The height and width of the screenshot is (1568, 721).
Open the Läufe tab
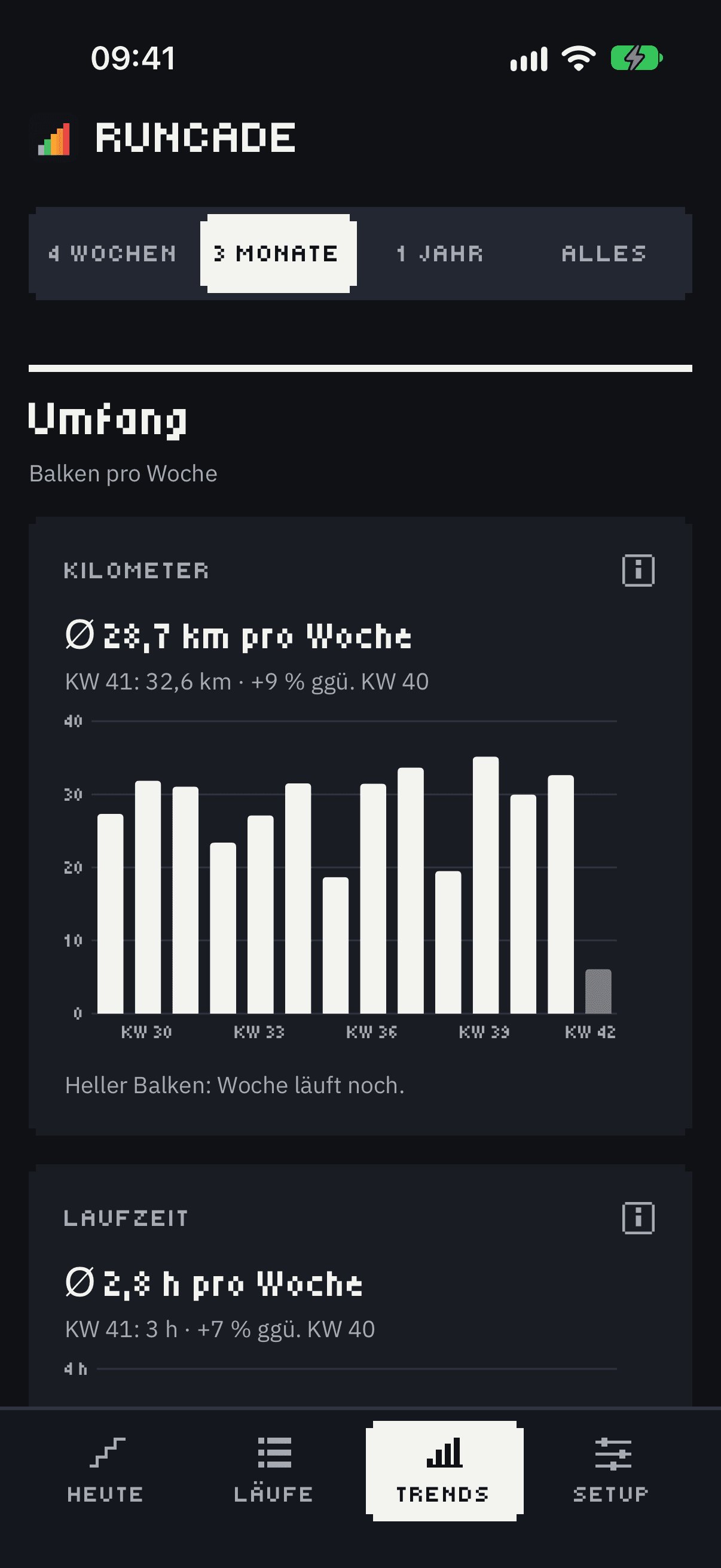pos(274,1471)
